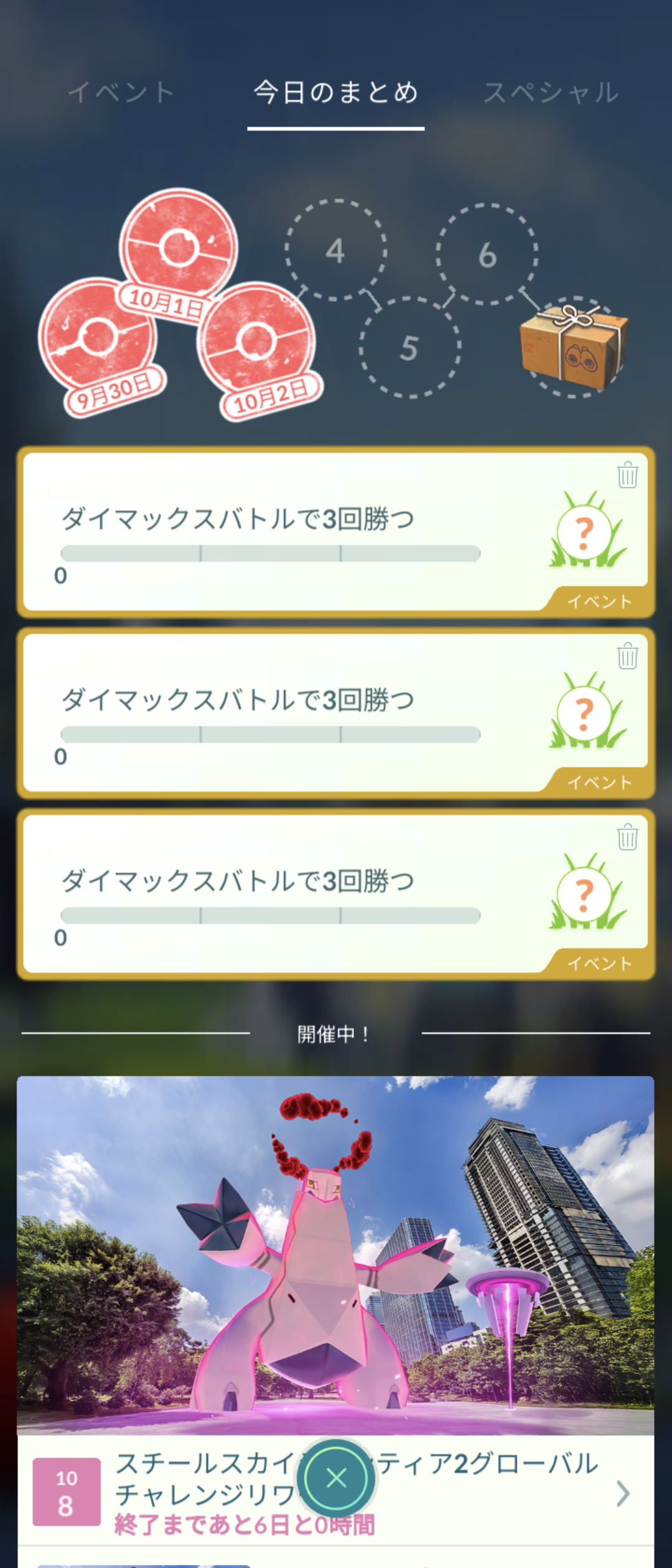Switch to the イベント tab
This screenshot has height=1568, width=672.
pos(121,93)
